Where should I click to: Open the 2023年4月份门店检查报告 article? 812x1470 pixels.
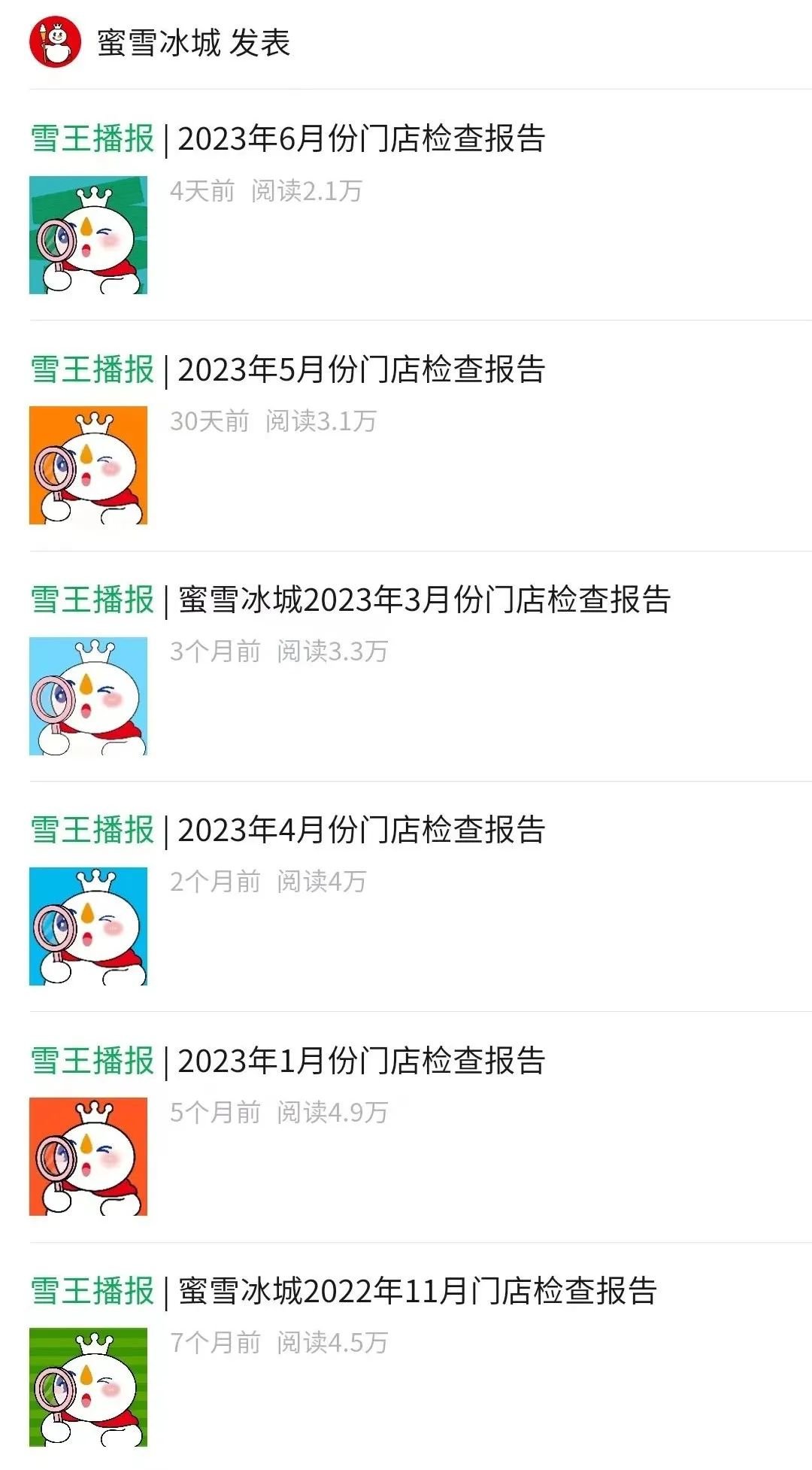point(287,830)
